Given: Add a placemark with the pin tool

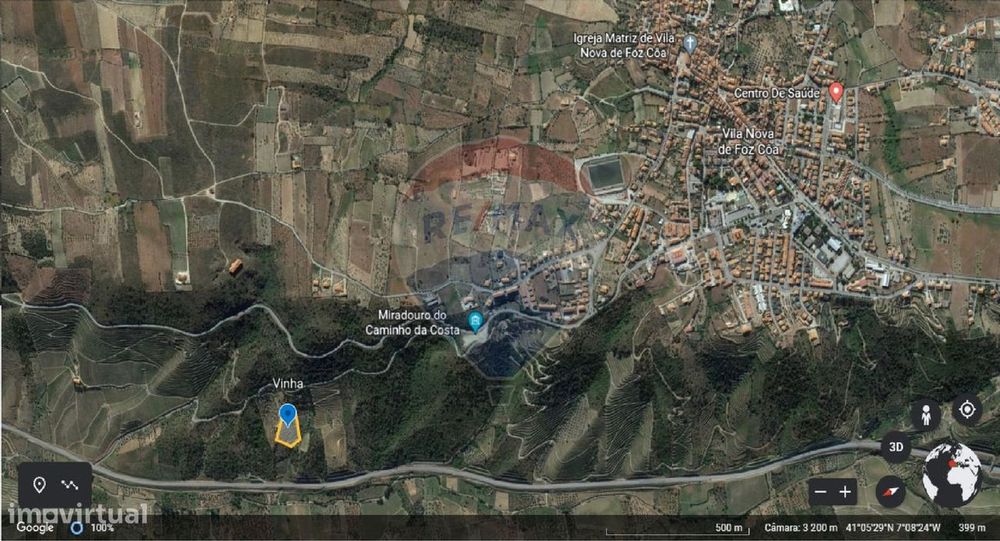Looking at the screenshot, I should 39,485.
